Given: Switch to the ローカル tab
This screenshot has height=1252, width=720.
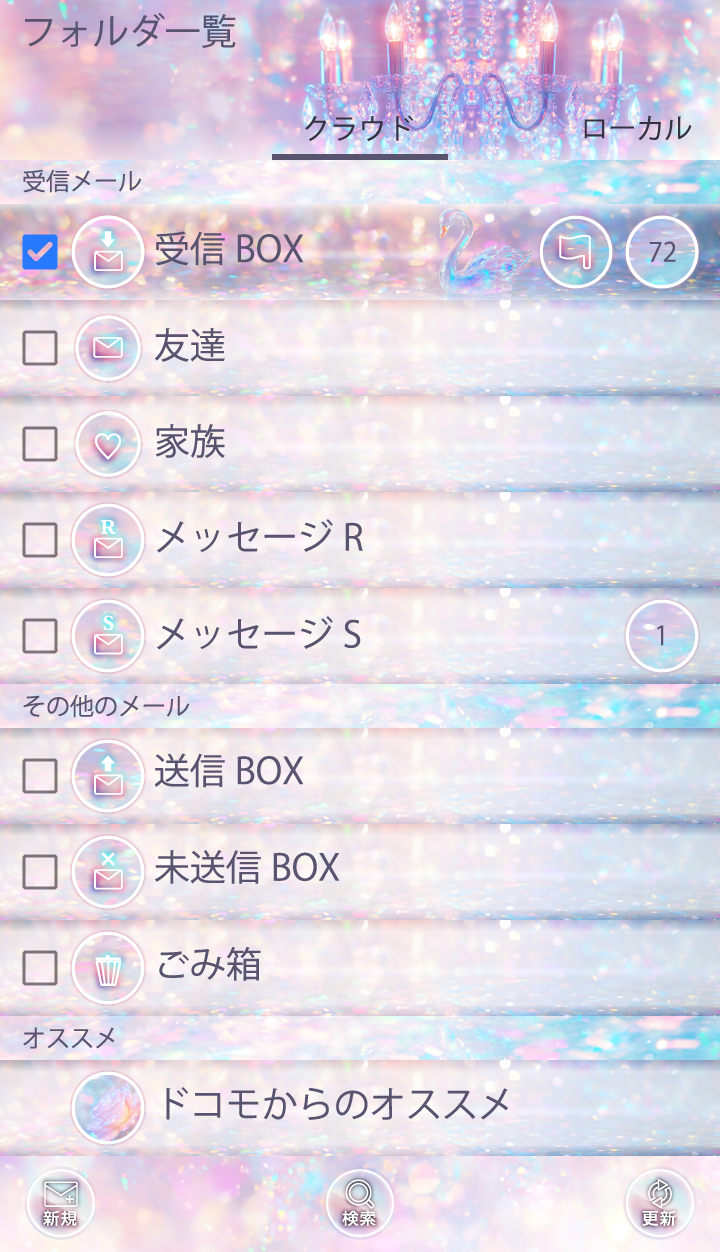Looking at the screenshot, I should (x=636, y=128).
